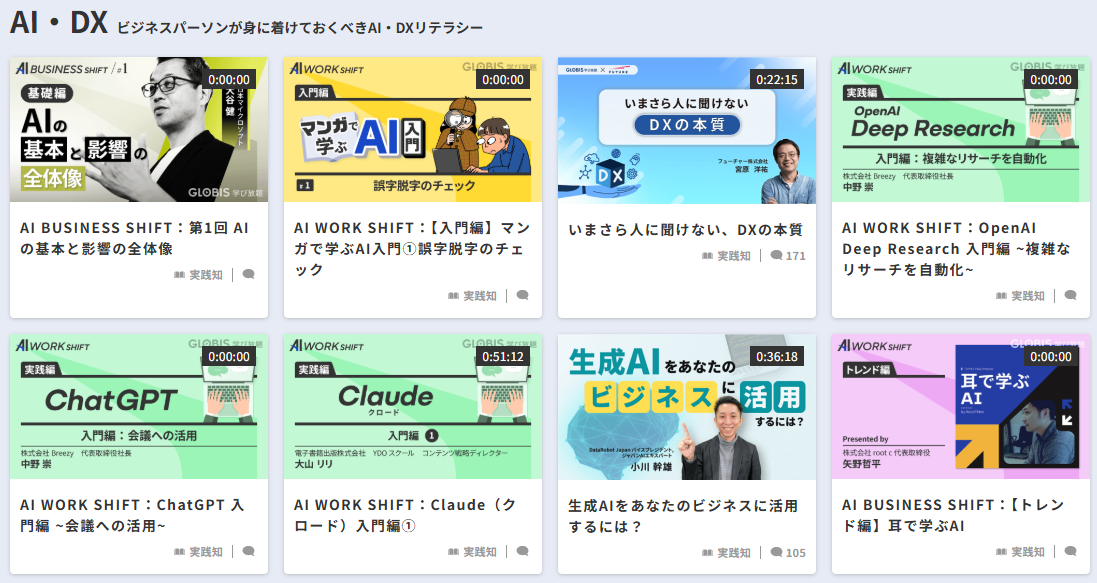The width and height of the screenshot is (1097, 583).
Task: Open the comment icon under Claude 入門編①
Action: (522, 552)
